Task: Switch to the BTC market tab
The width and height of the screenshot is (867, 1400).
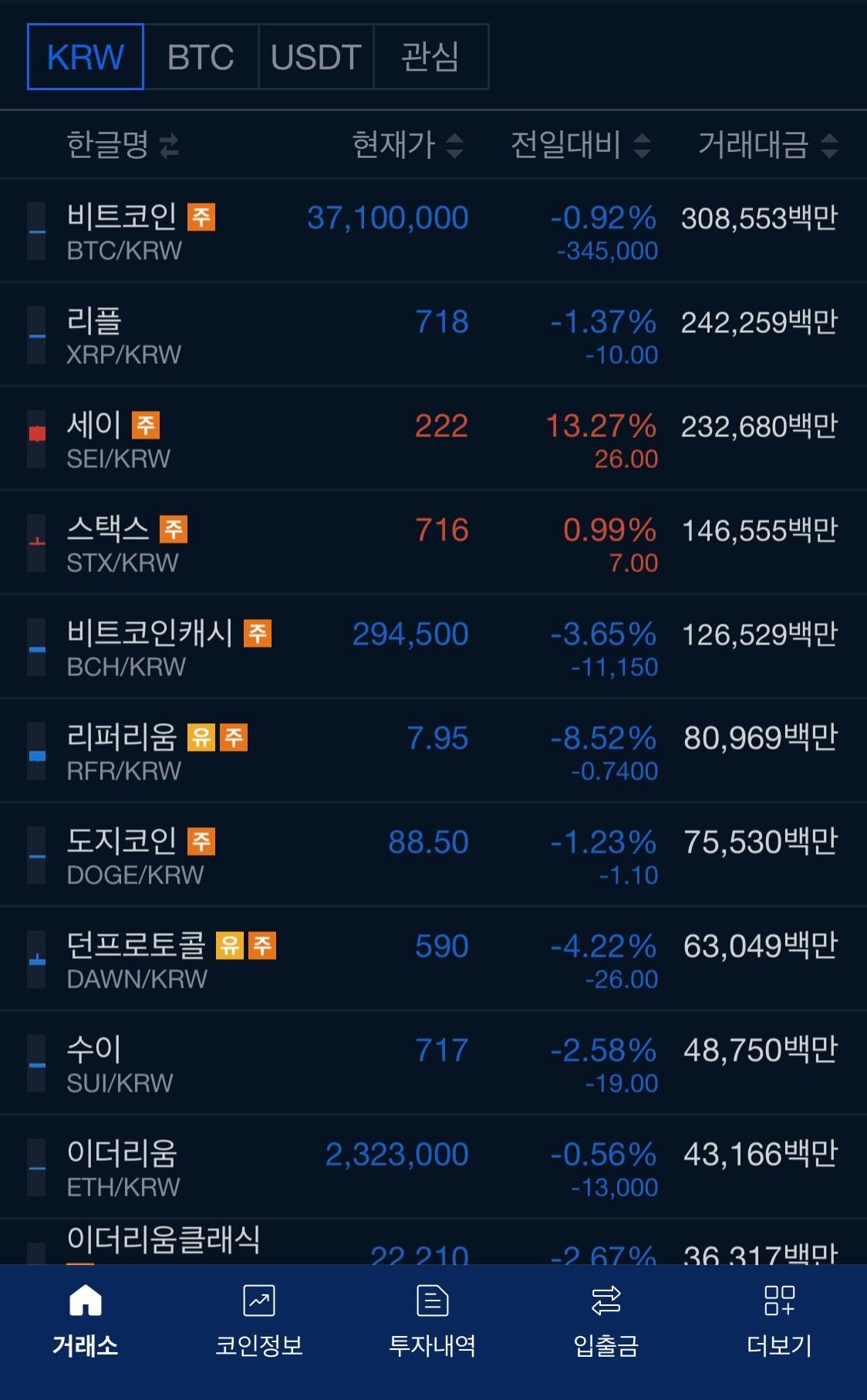Action: (201, 57)
